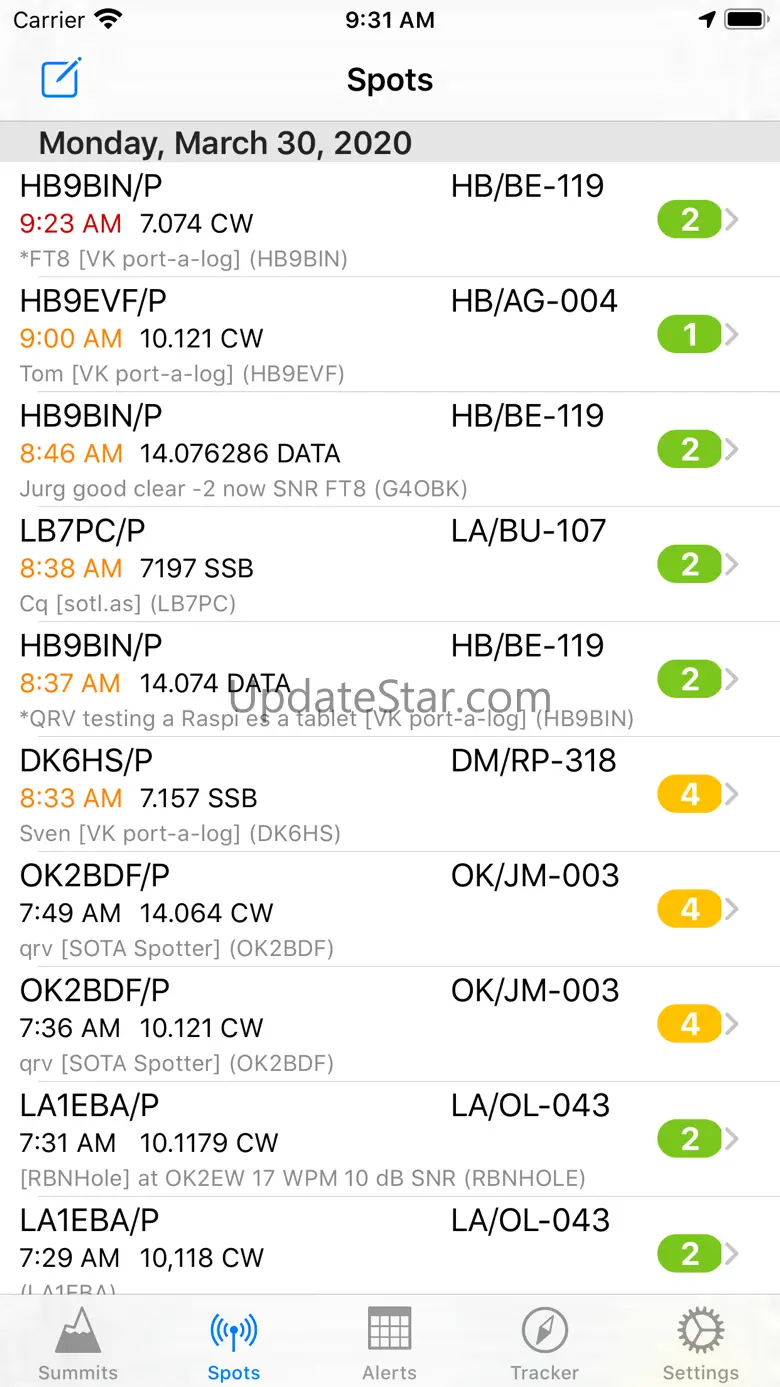Select the Spots tab

[234, 1345]
